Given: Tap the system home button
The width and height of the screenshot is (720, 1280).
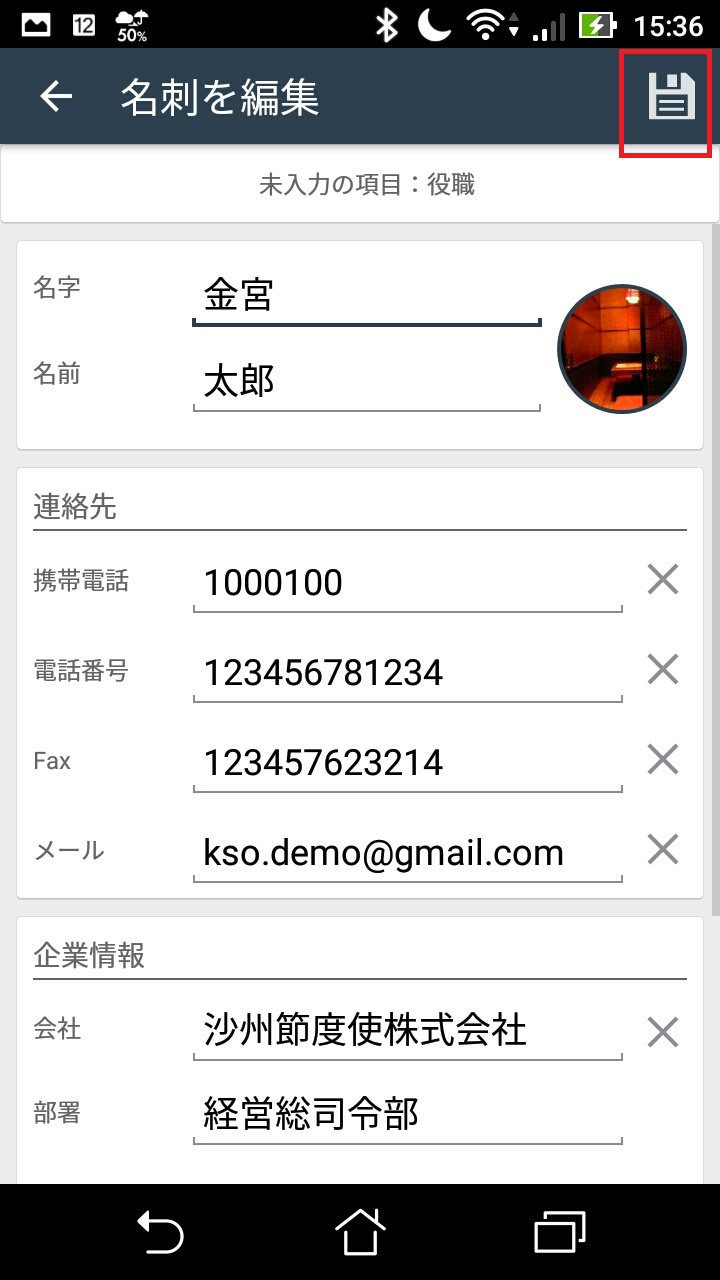Looking at the screenshot, I should pyautogui.click(x=360, y=1231).
